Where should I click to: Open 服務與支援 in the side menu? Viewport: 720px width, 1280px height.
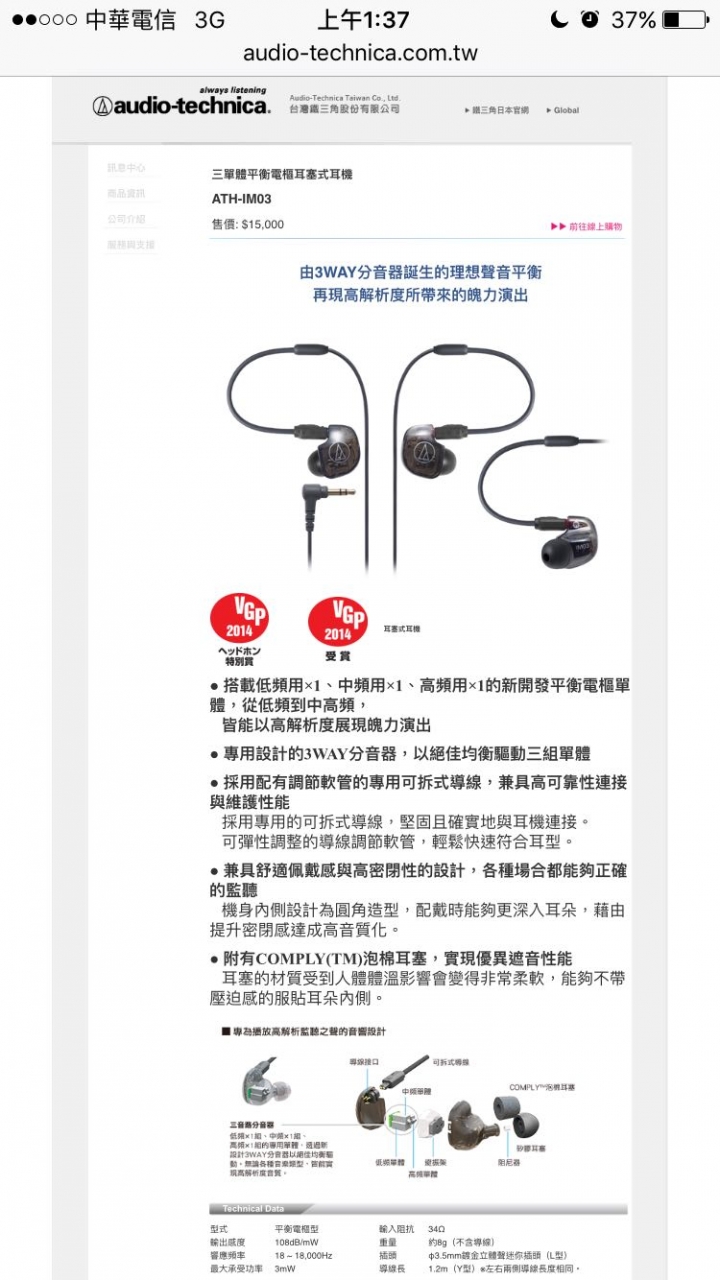(131, 245)
